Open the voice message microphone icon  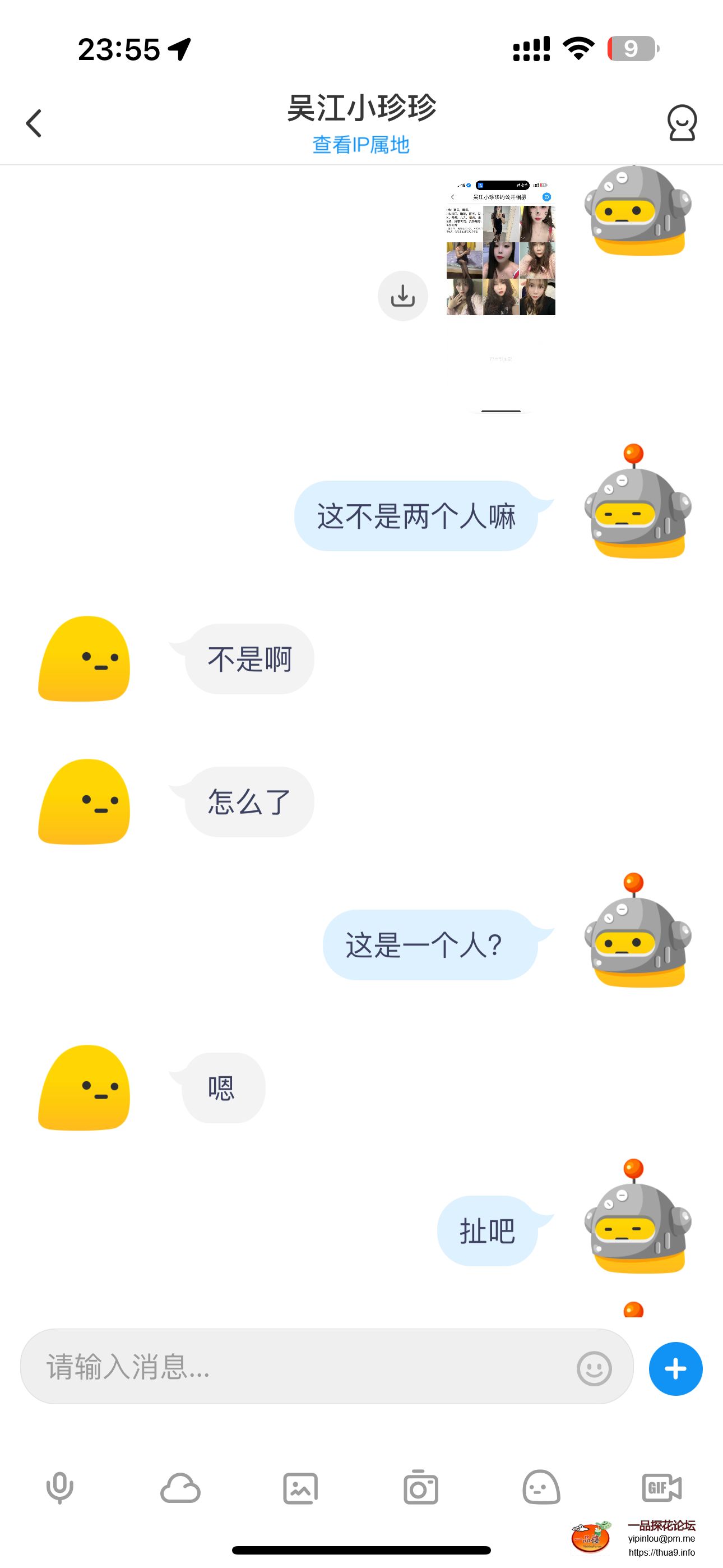point(59,1489)
